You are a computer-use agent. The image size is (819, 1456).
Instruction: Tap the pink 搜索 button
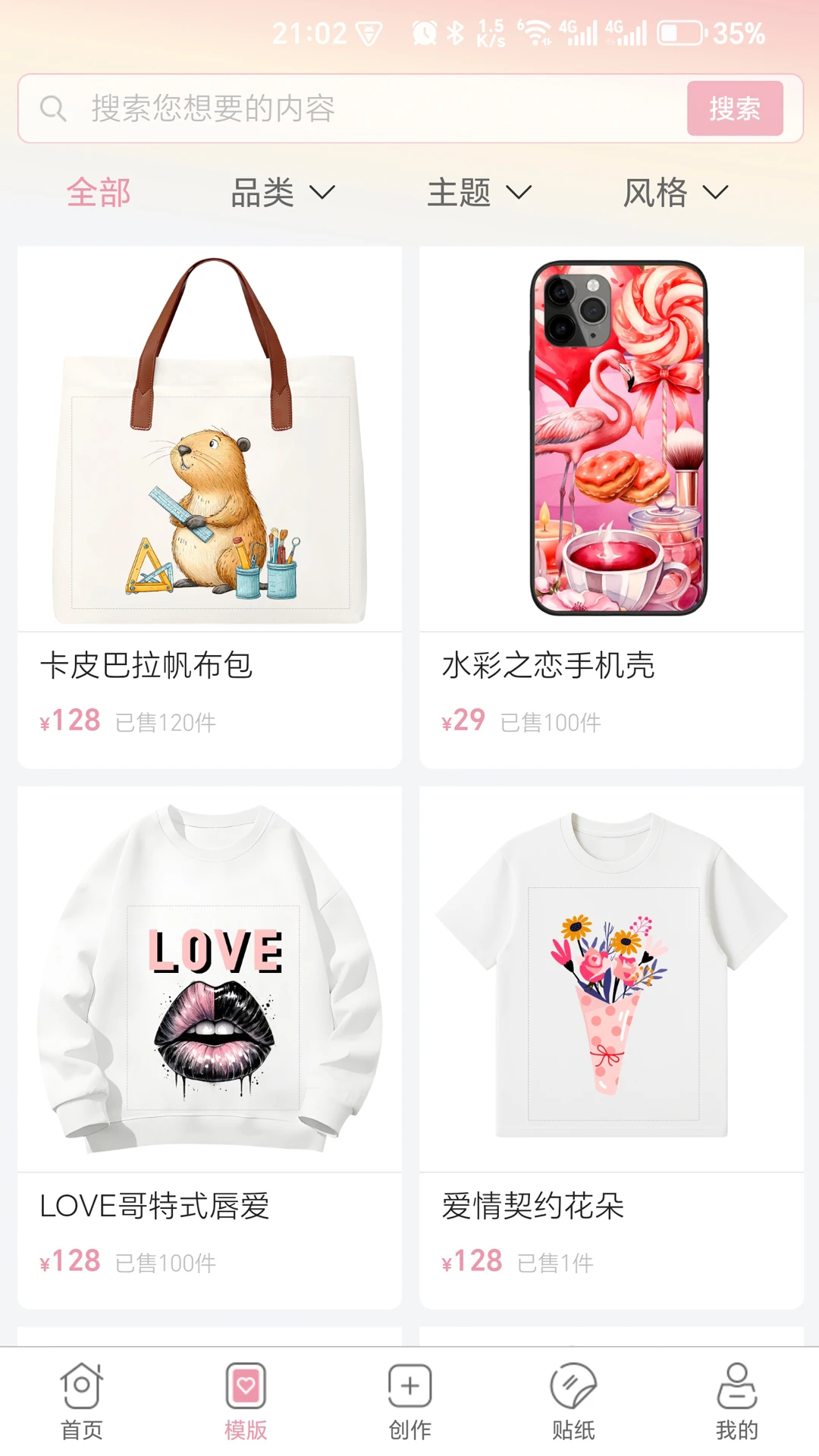[735, 108]
